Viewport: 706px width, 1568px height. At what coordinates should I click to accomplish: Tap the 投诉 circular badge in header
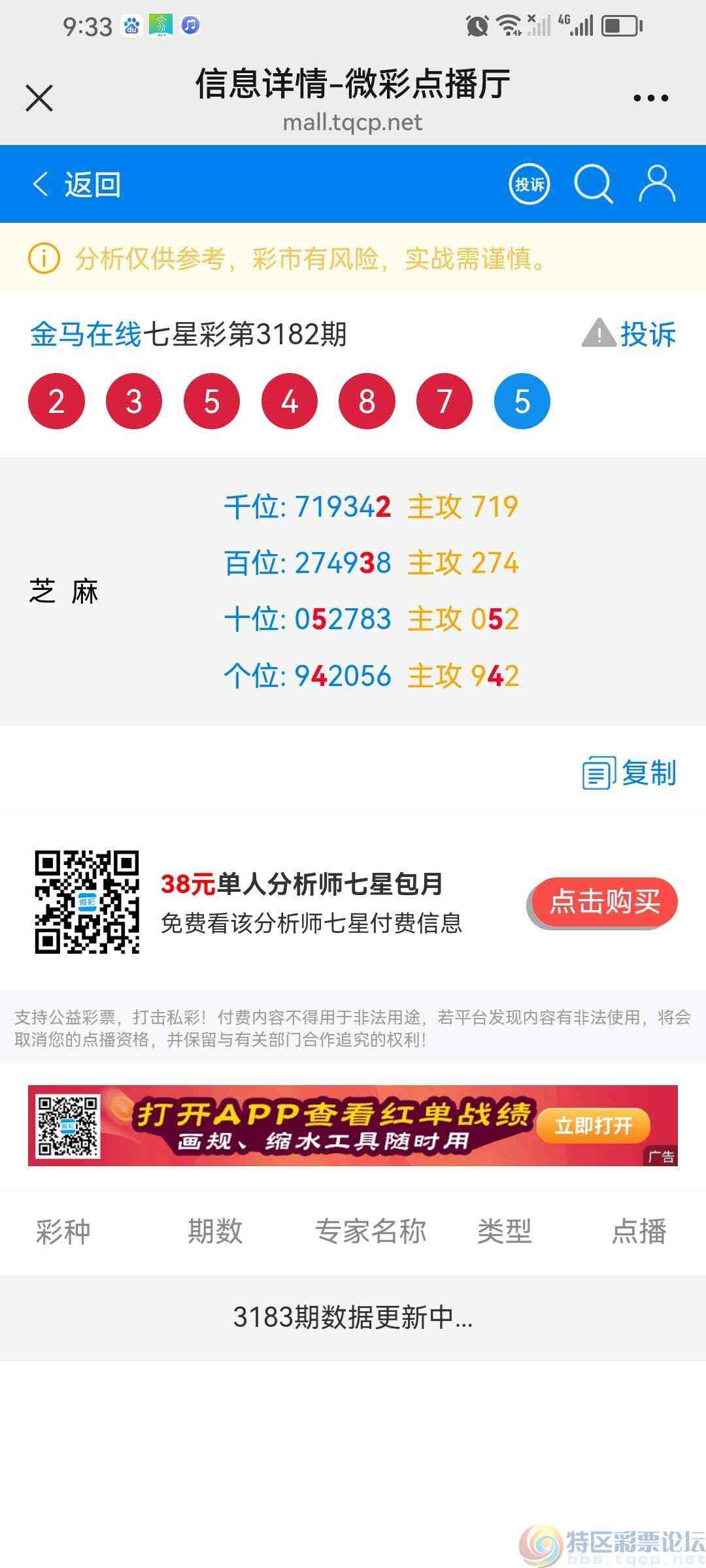click(x=528, y=184)
